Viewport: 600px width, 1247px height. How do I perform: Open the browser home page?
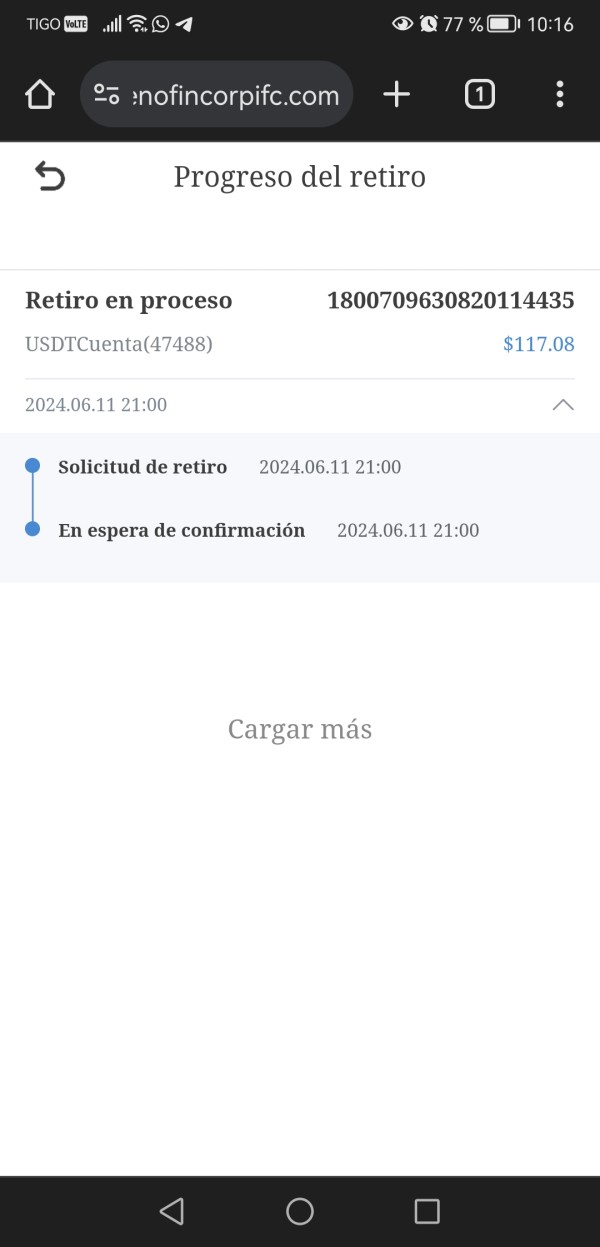tap(39, 95)
